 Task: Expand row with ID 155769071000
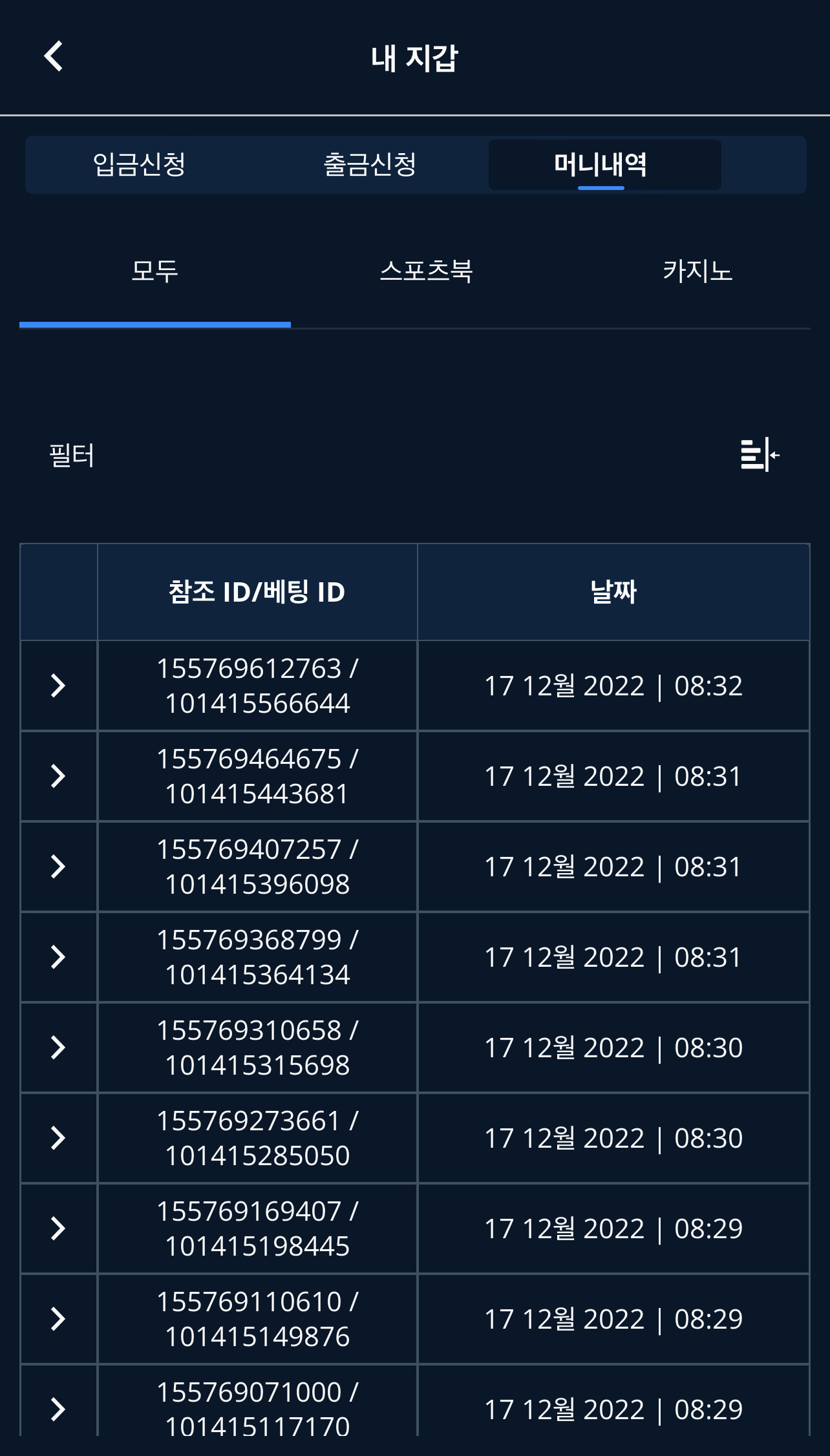click(x=58, y=1409)
